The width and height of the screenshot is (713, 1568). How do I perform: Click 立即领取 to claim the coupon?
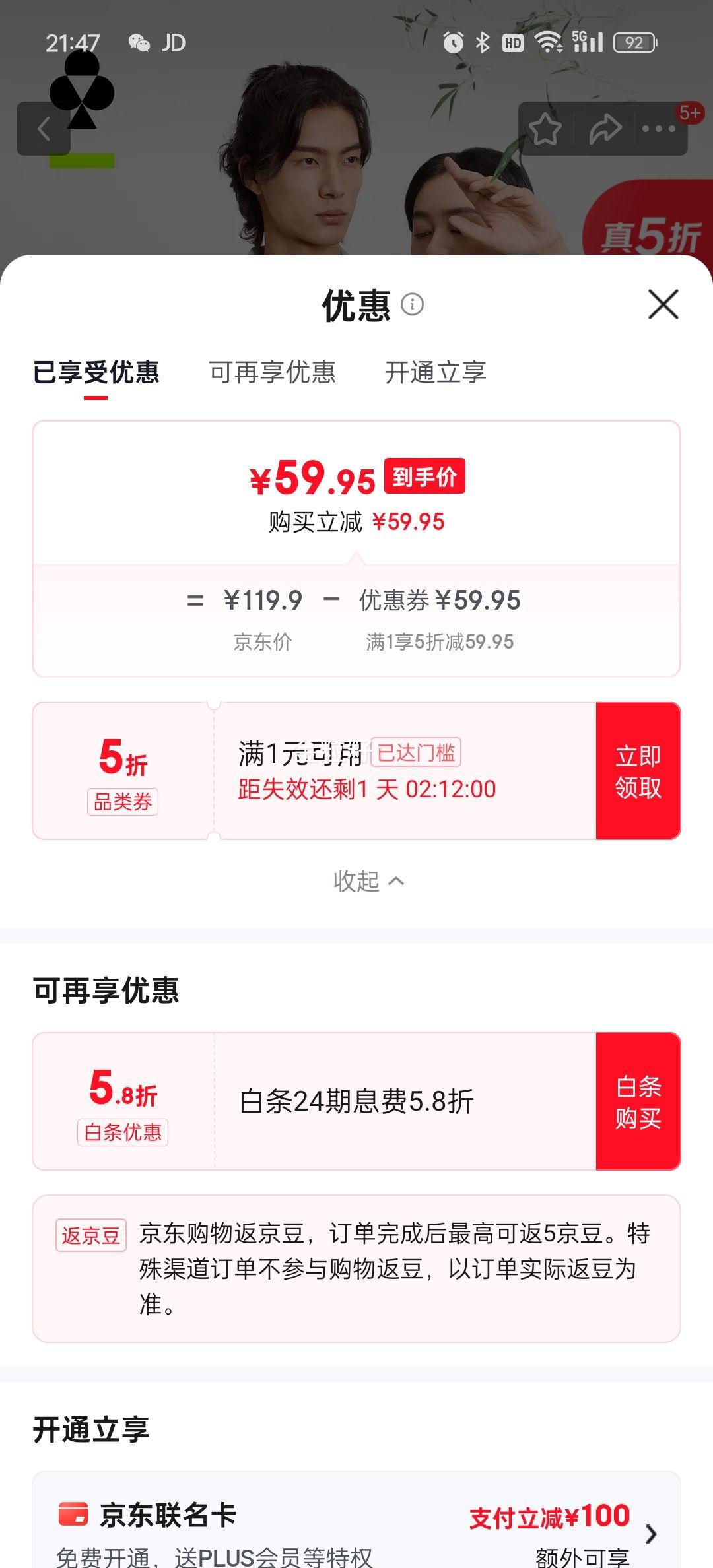[638, 772]
